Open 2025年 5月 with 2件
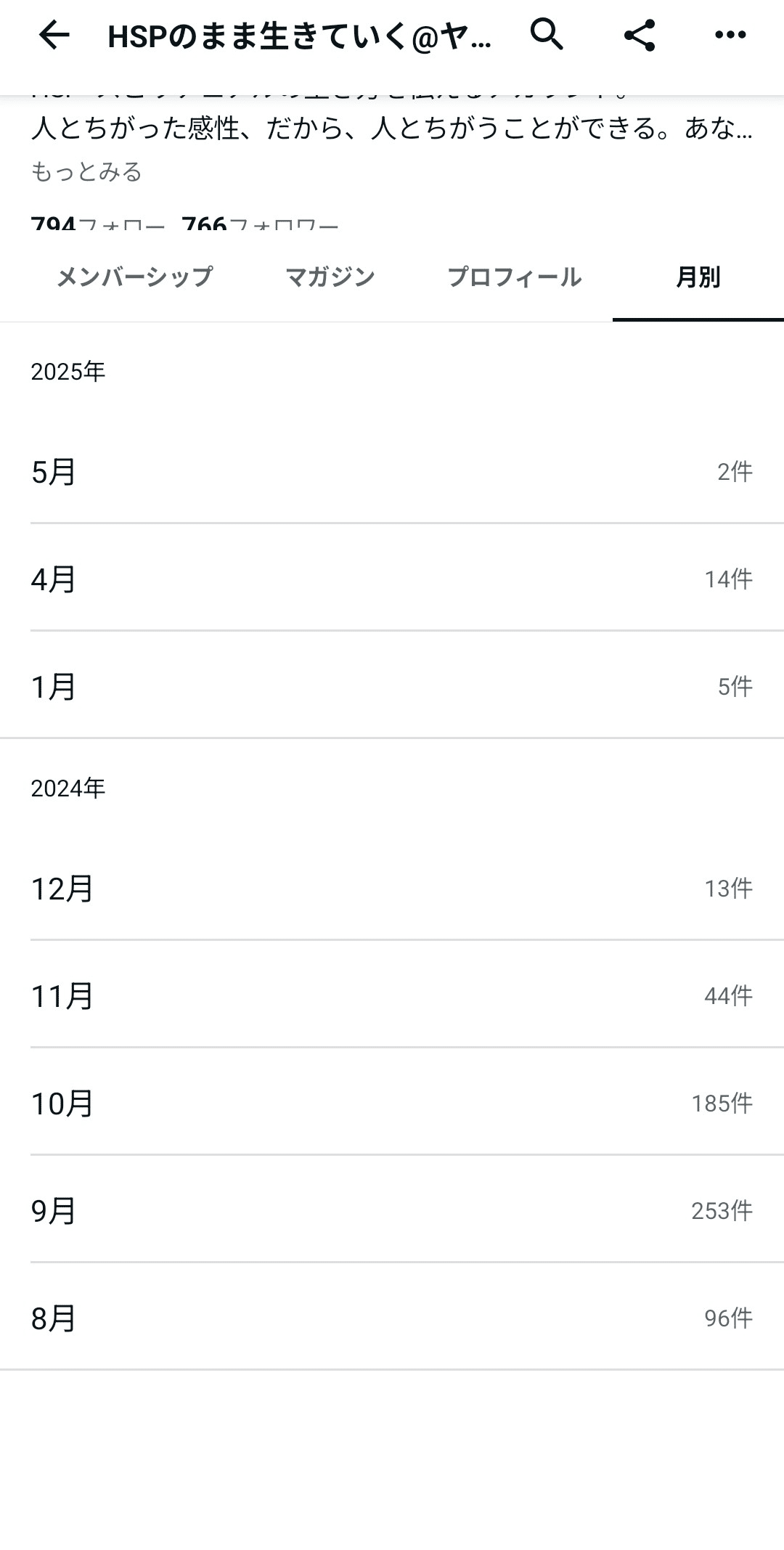Viewport: 784px width, 1550px height. point(392,472)
